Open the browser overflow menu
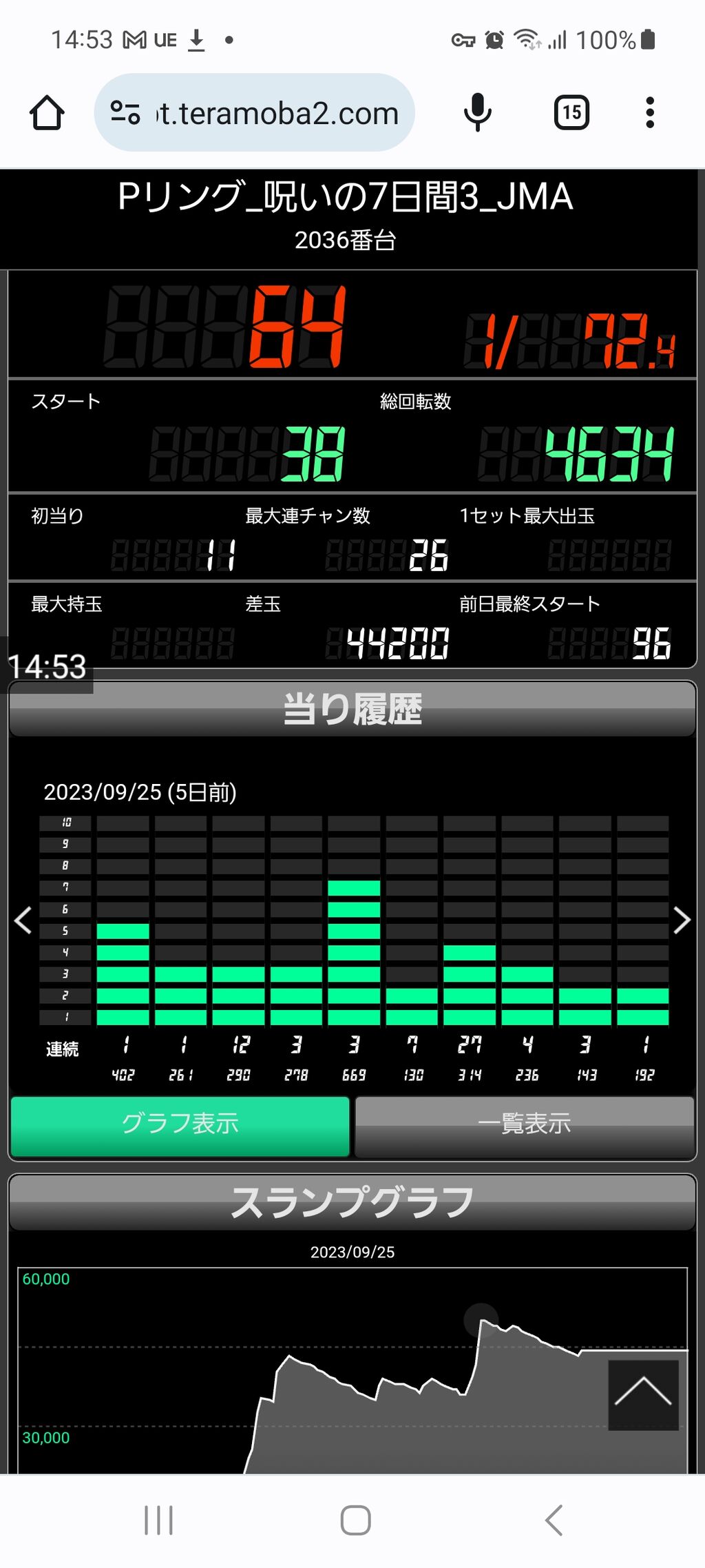Screen dimensions: 705x1568 649,113
